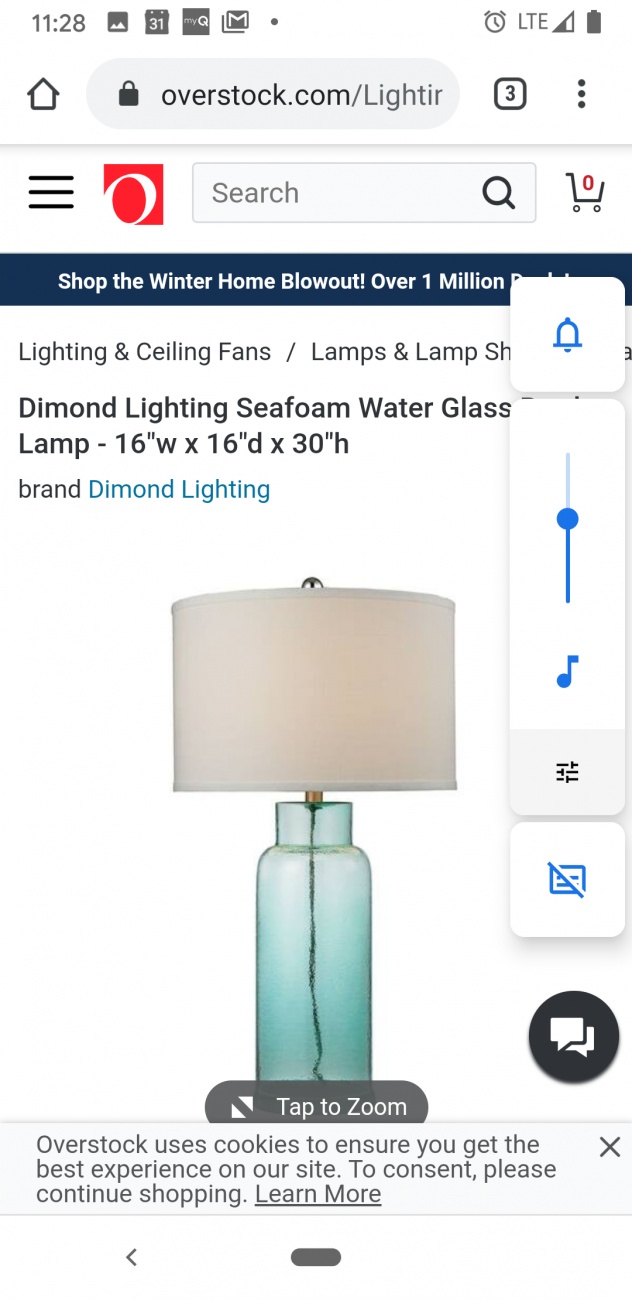Open the browser overflow menu
The height and width of the screenshot is (1300, 632).
(x=581, y=95)
